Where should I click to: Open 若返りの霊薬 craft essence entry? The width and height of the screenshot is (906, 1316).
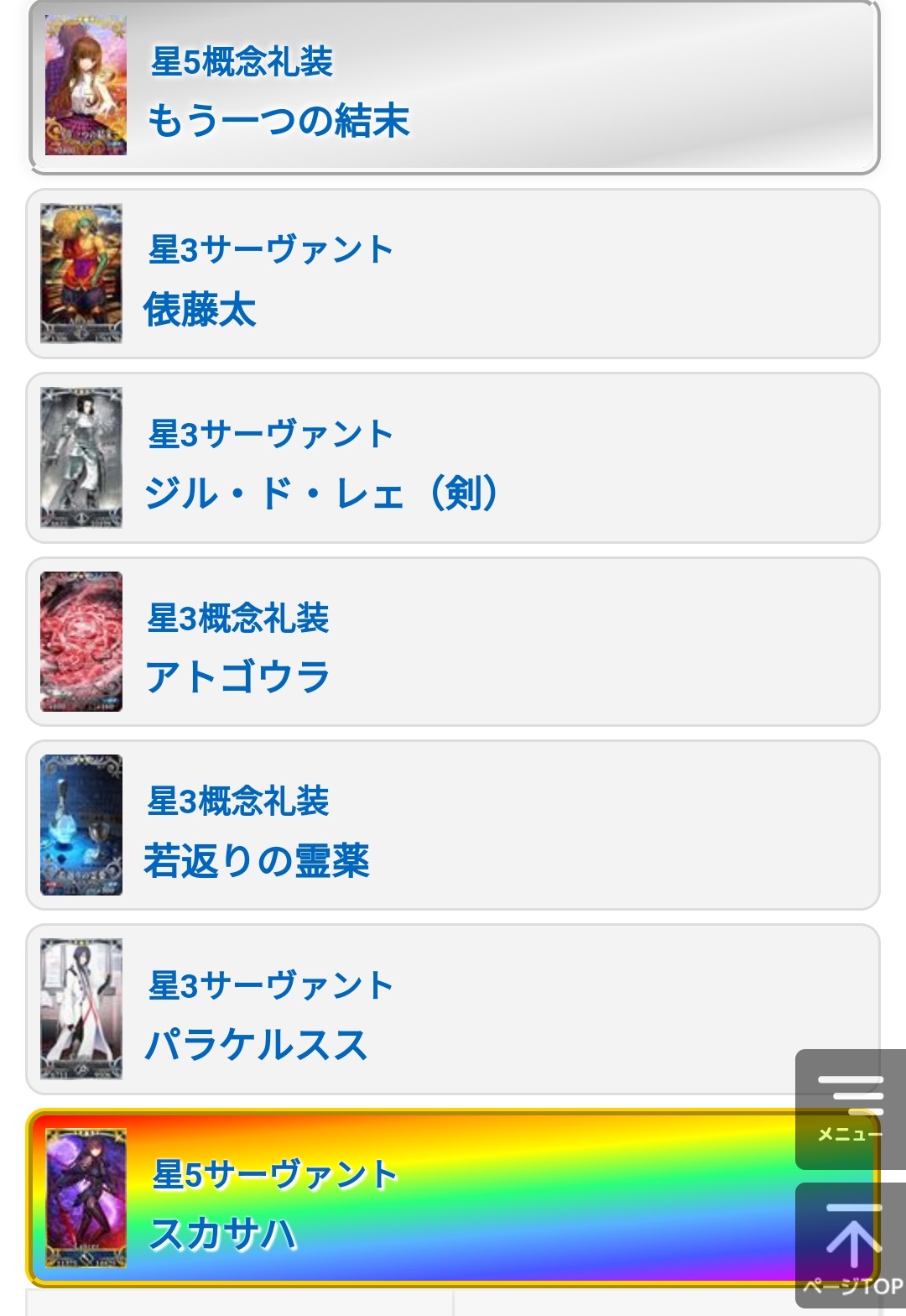click(x=453, y=825)
